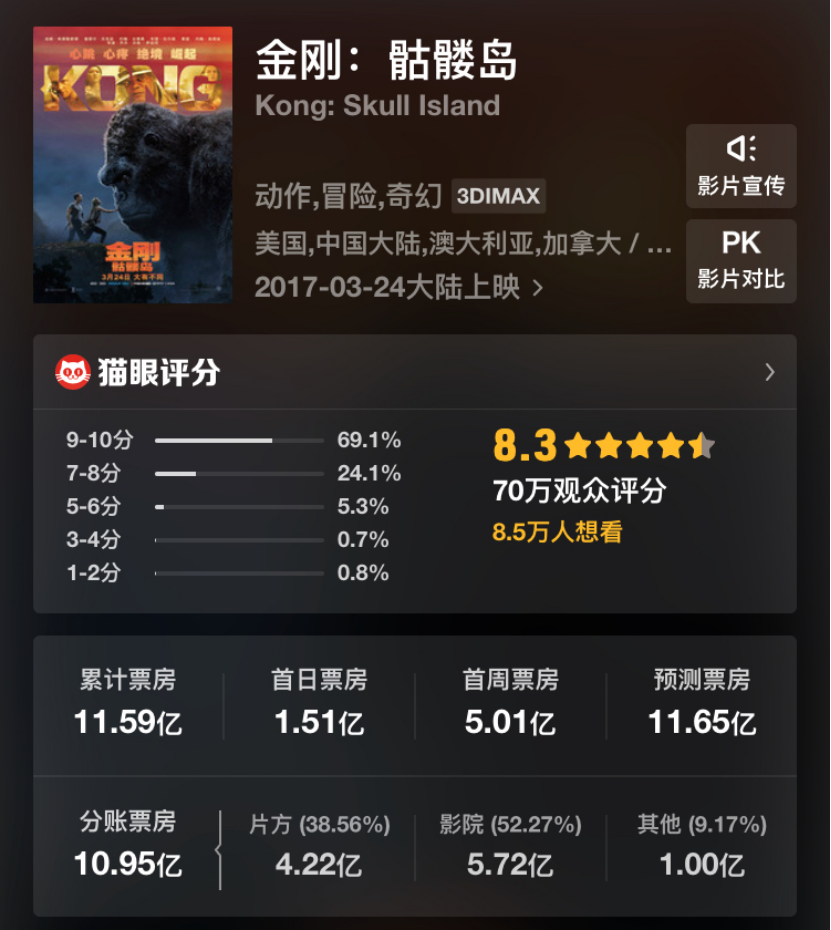Click the Kong: Skull Island movie poster
The image size is (831, 930).
(x=126, y=160)
